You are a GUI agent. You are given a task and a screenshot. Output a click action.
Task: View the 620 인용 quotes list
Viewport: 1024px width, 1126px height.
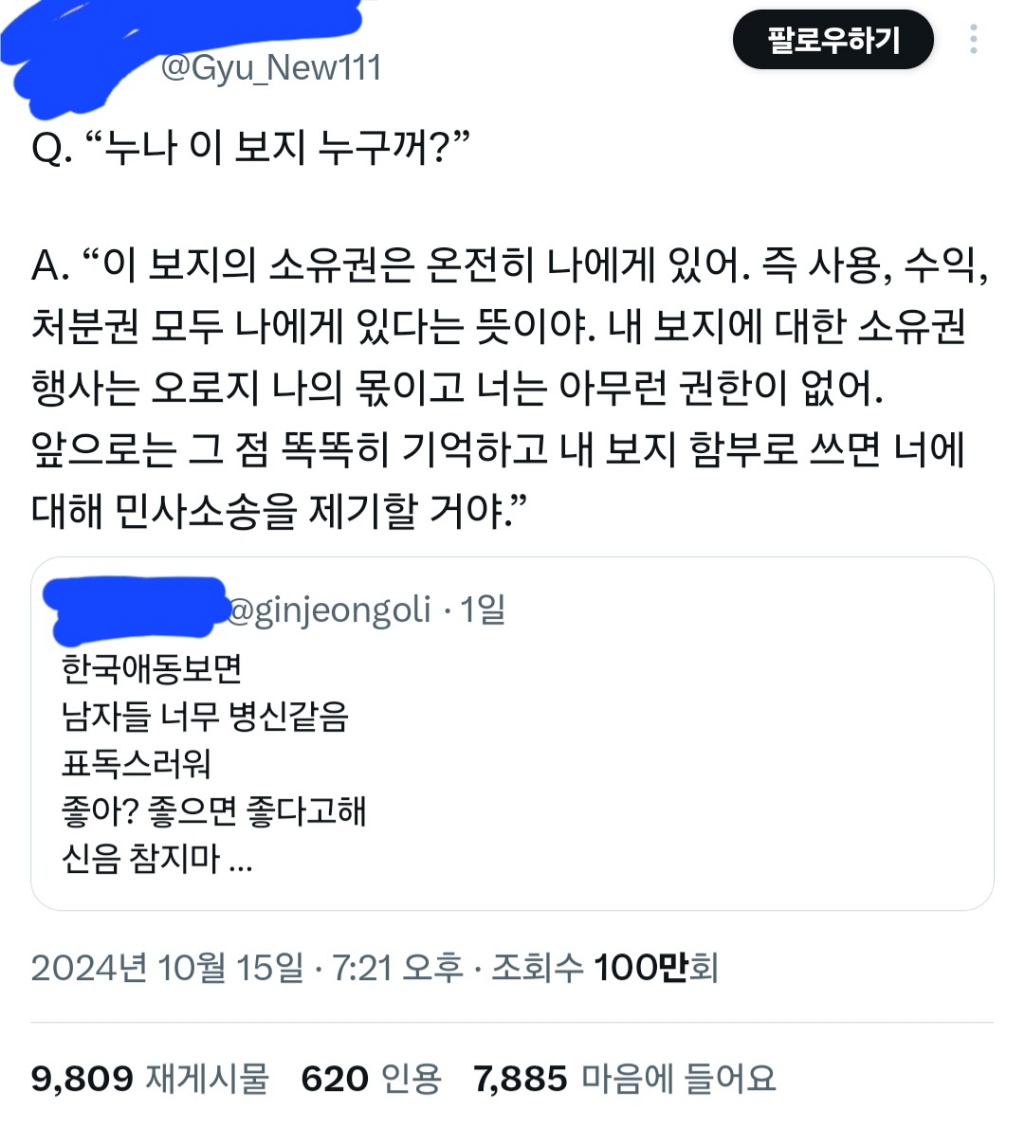point(371,1078)
